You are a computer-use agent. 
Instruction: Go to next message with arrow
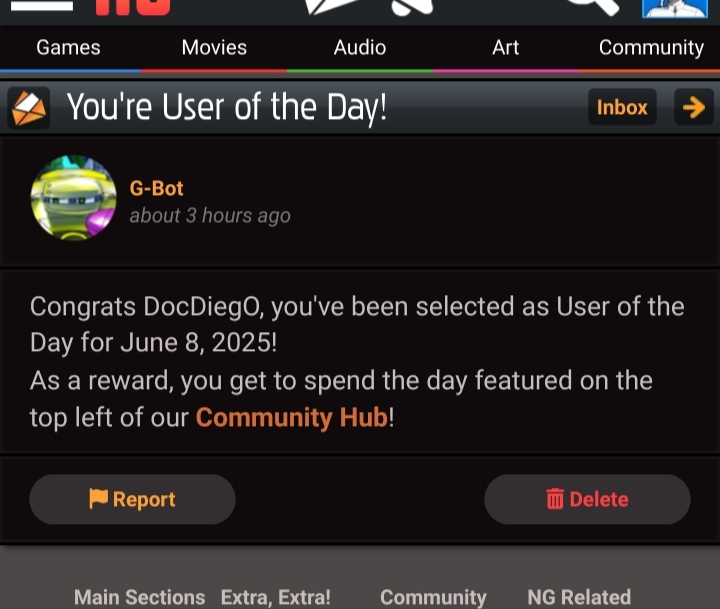[x=693, y=107]
